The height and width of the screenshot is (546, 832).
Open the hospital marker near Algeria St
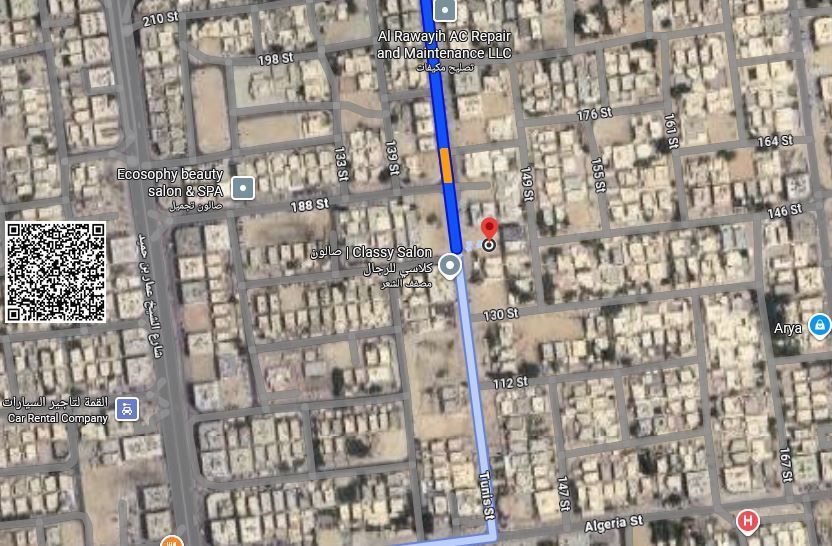(746, 521)
